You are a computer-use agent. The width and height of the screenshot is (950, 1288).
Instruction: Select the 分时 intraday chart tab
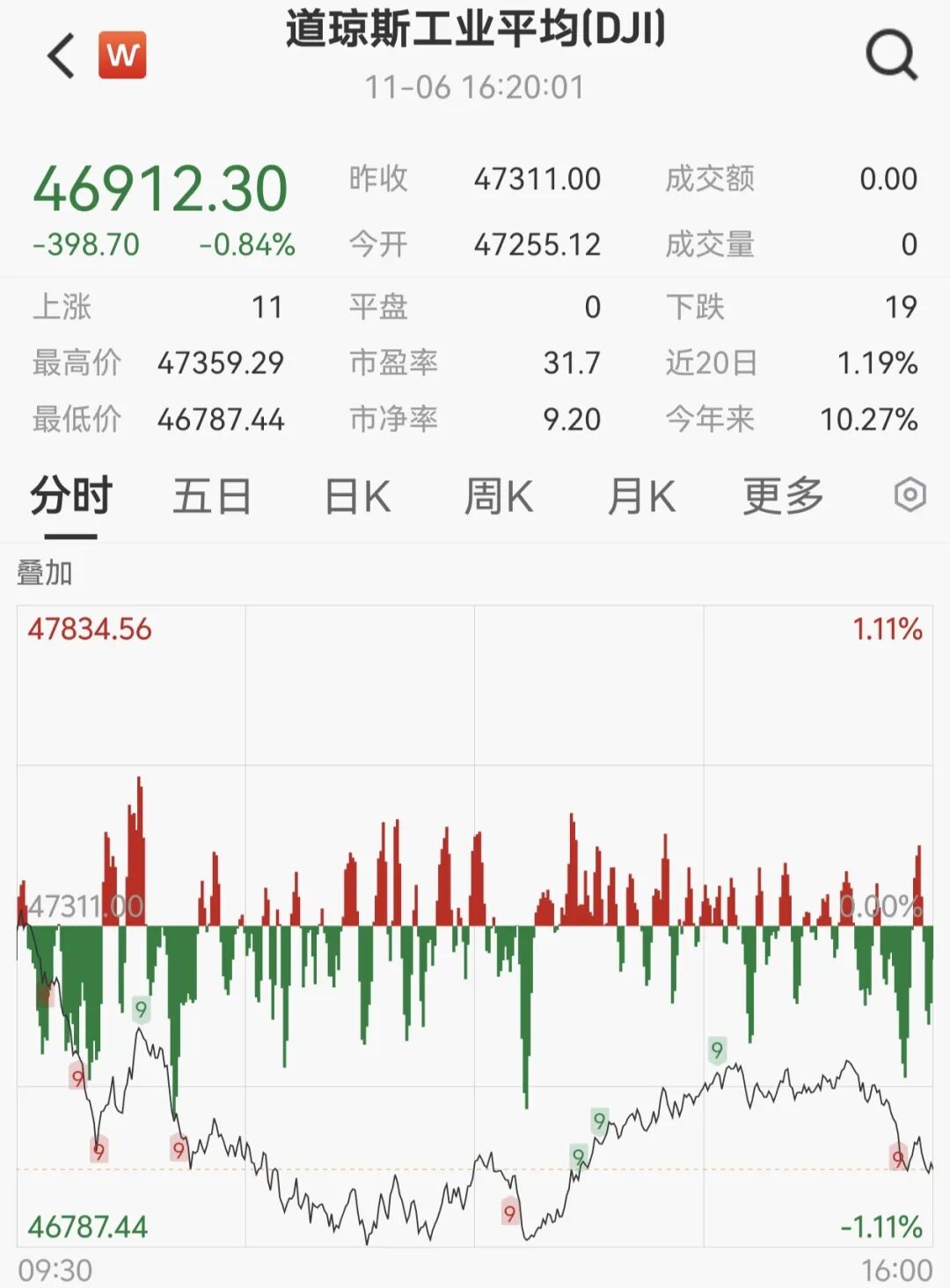(x=71, y=496)
